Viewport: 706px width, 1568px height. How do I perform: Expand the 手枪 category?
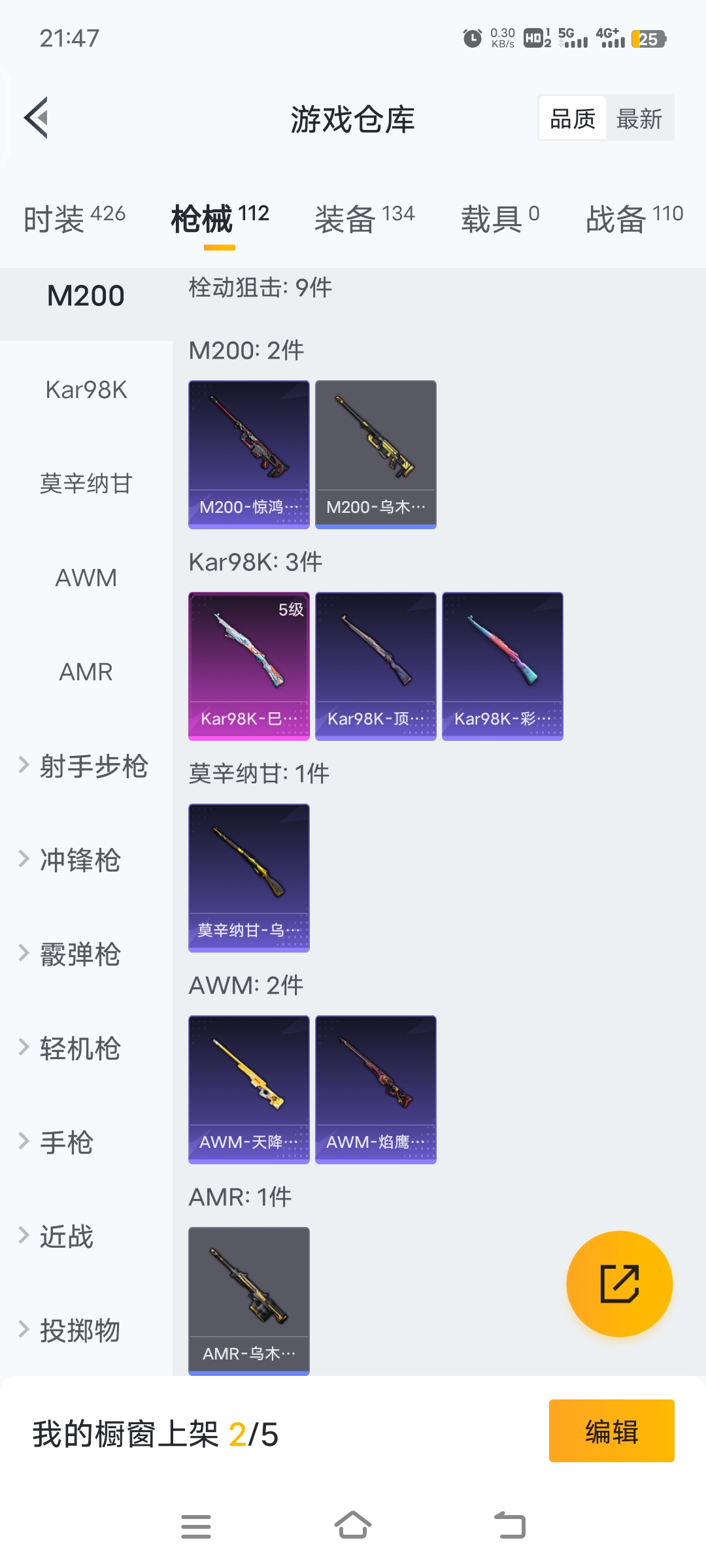point(66,1143)
